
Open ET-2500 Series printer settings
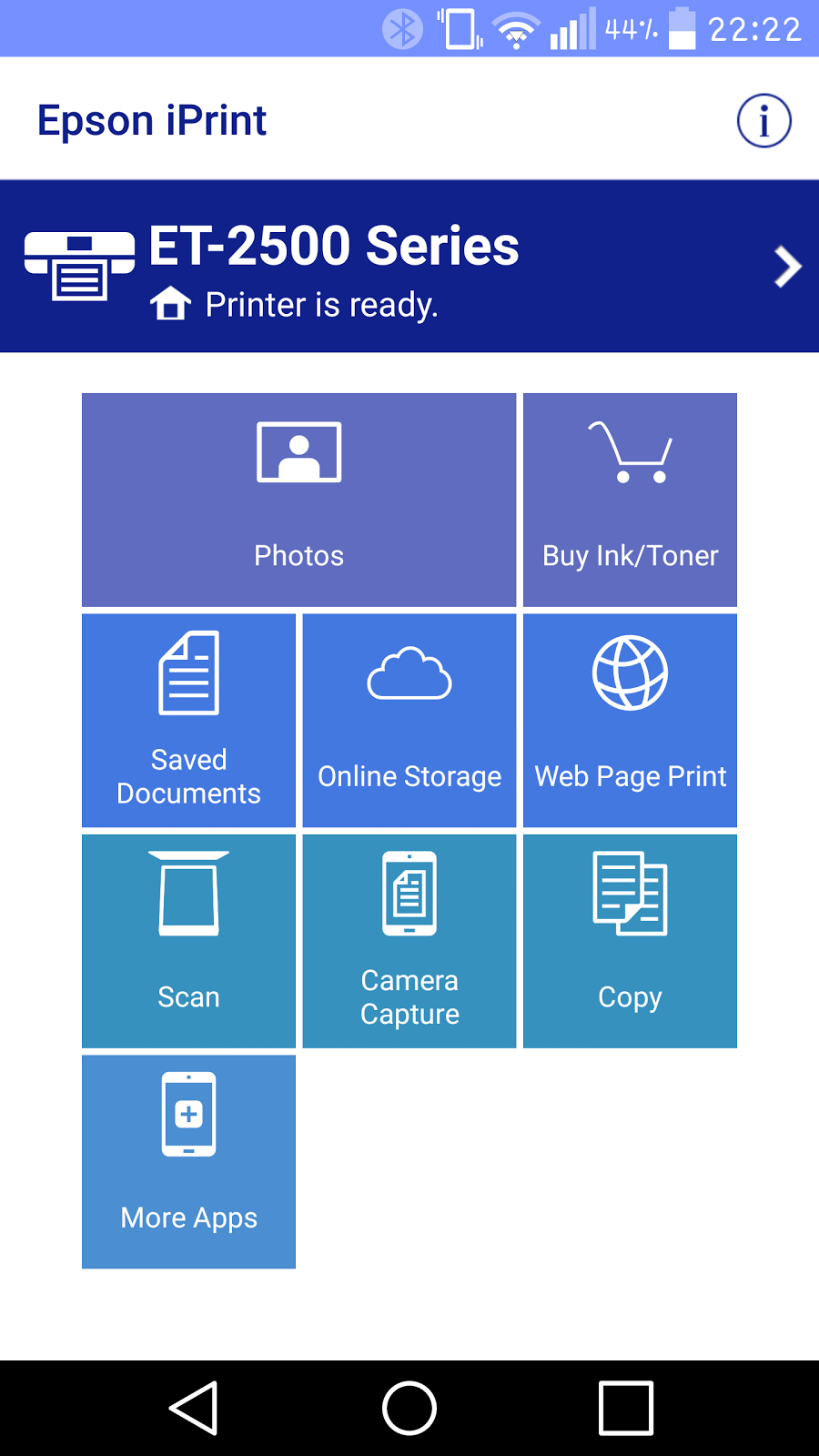[409, 266]
